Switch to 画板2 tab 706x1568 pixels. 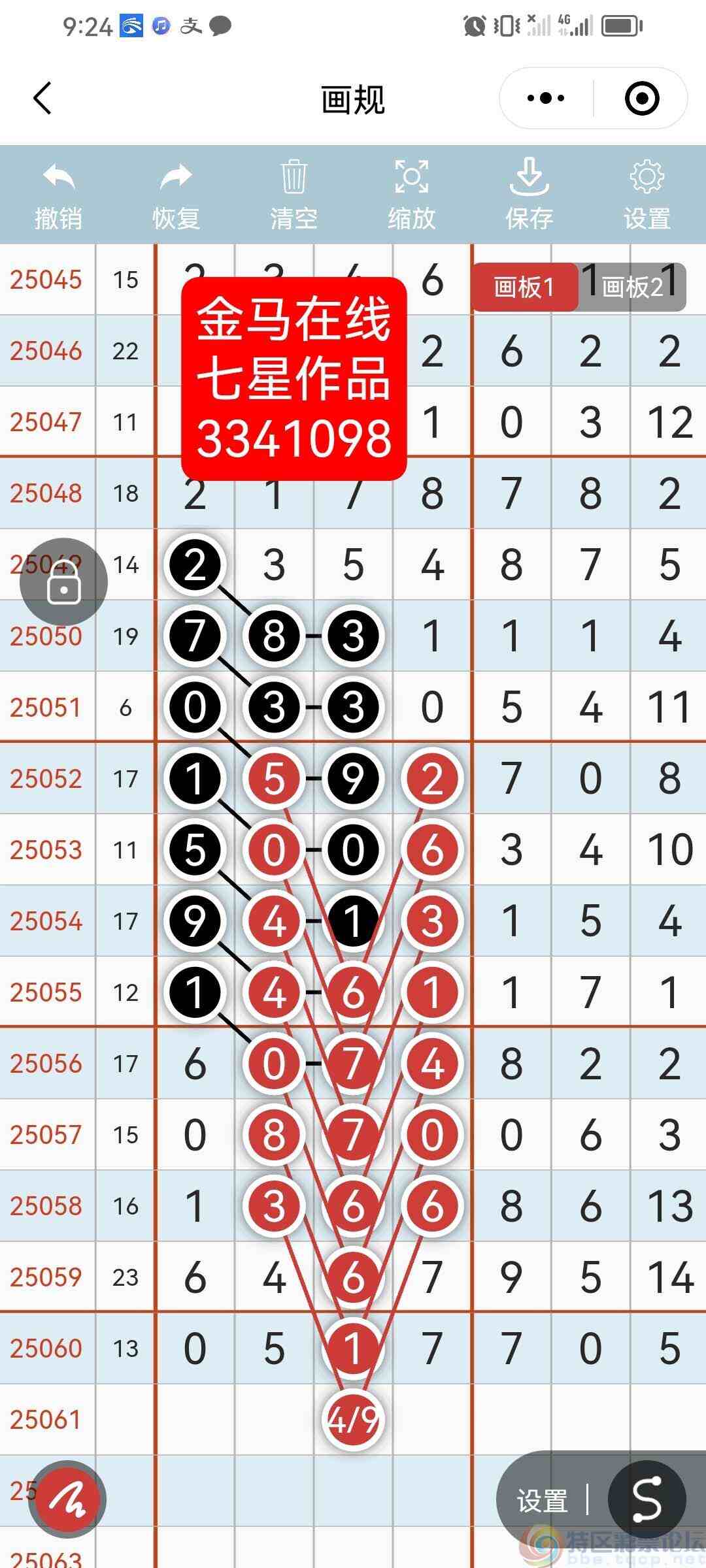pyautogui.click(x=632, y=287)
